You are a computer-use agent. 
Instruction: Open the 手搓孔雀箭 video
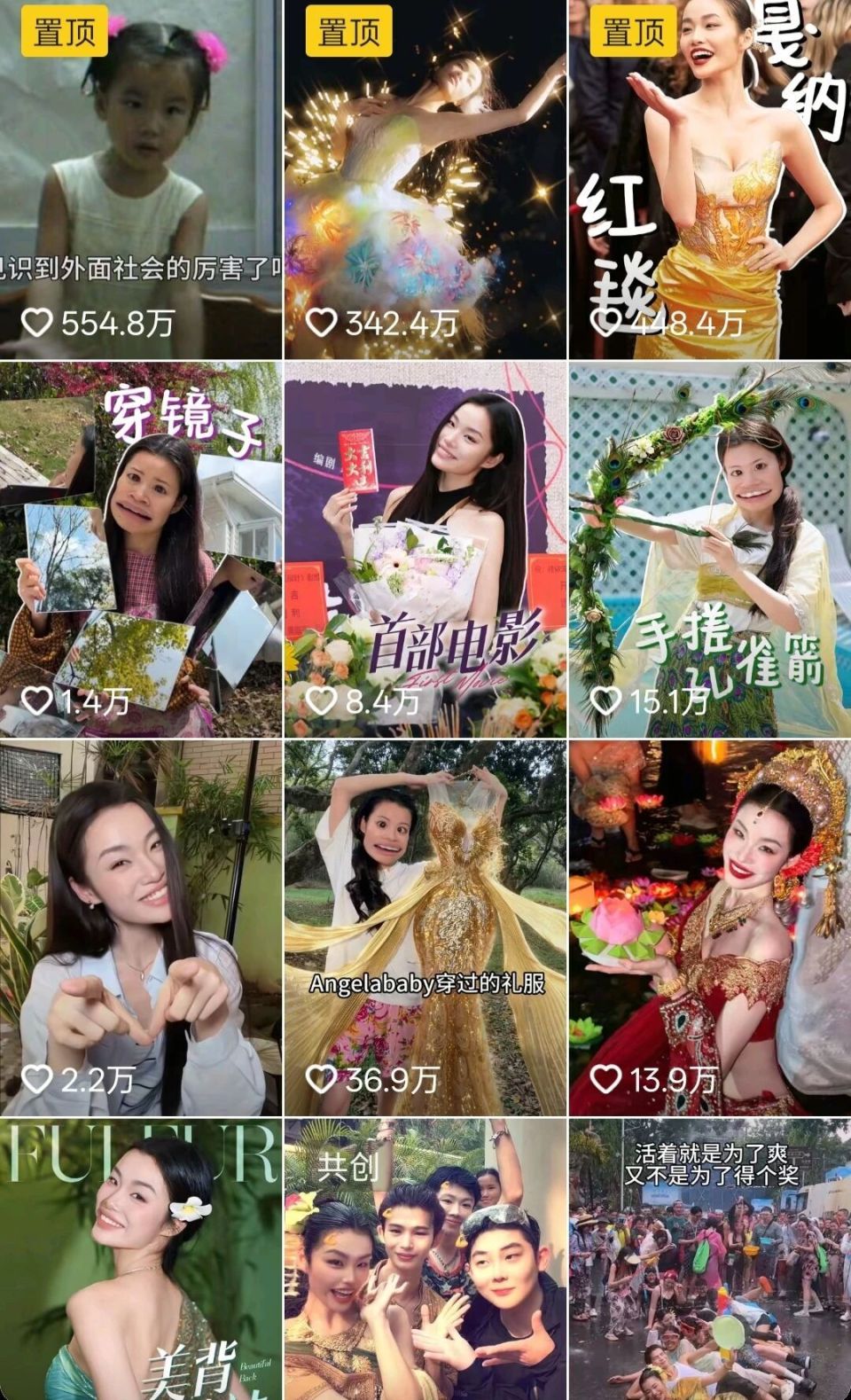tap(709, 550)
